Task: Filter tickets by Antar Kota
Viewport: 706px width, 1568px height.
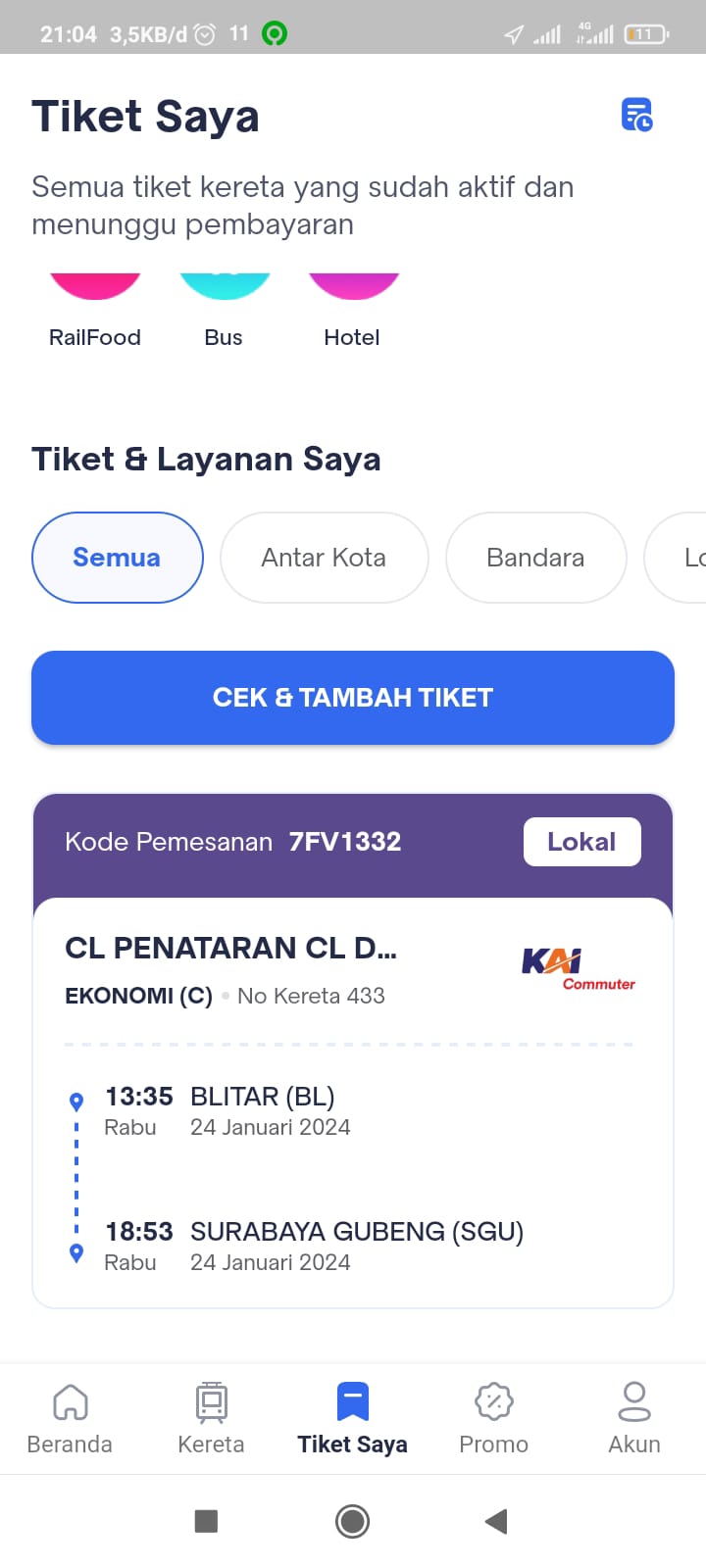Action: pos(324,558)
